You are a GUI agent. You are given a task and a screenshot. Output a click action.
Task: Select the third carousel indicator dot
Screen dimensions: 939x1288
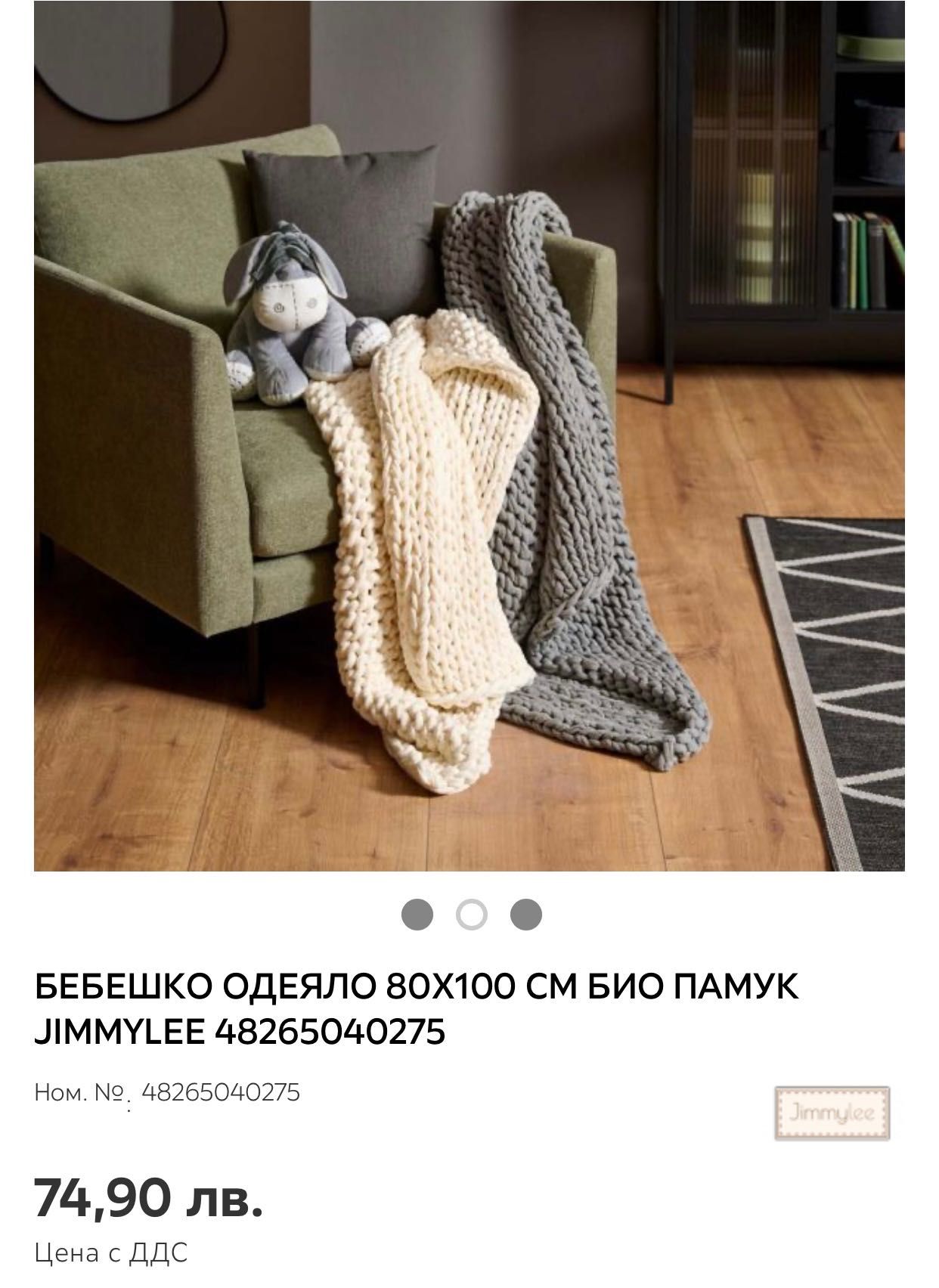[526, 915]
